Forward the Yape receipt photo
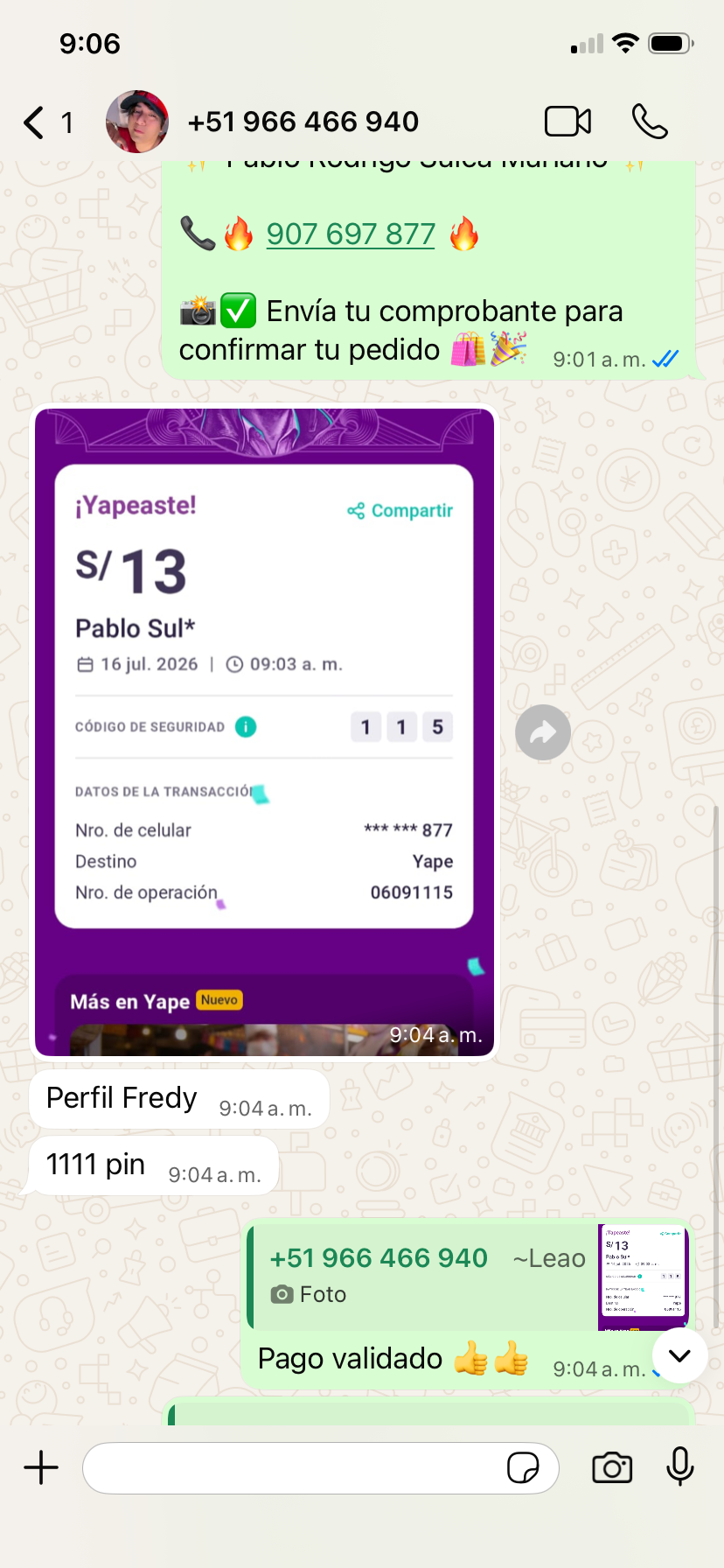The height and width of the screenshot is (1568, 724). tap(543, 732)
